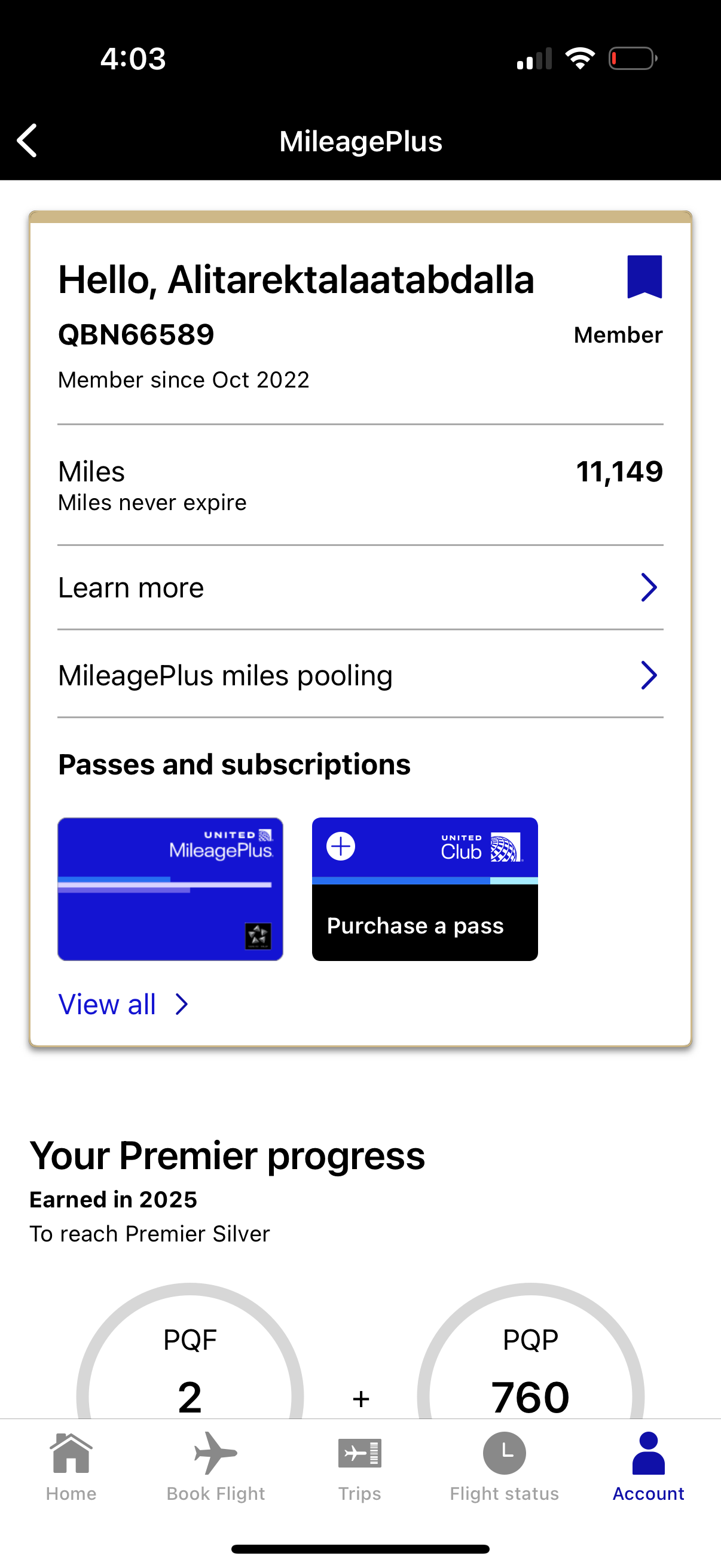
Task: Open MileagePlus miles pooling details
Action: tap(360, 675)
